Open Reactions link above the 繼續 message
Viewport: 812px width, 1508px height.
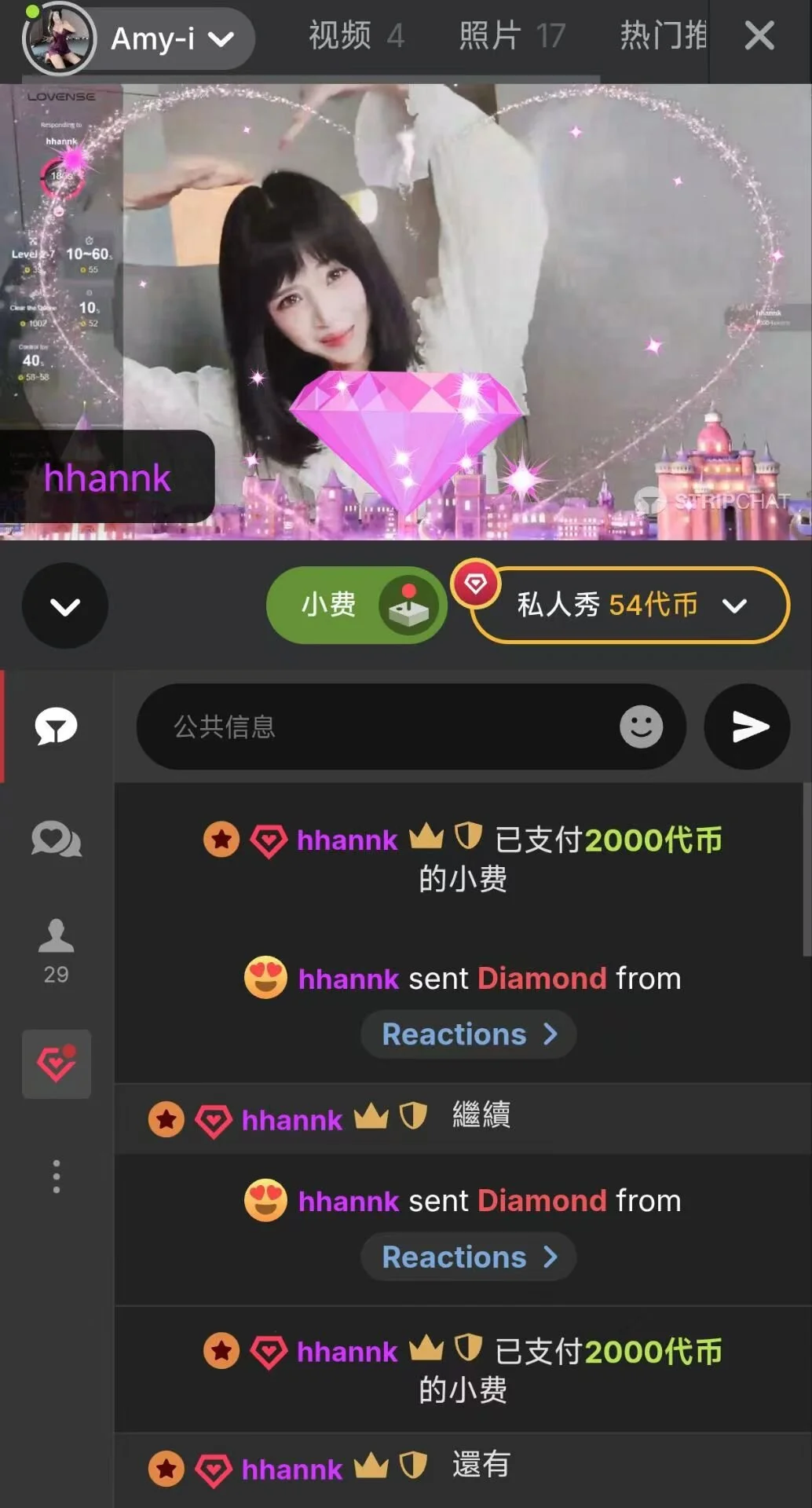coord(469,1034)
